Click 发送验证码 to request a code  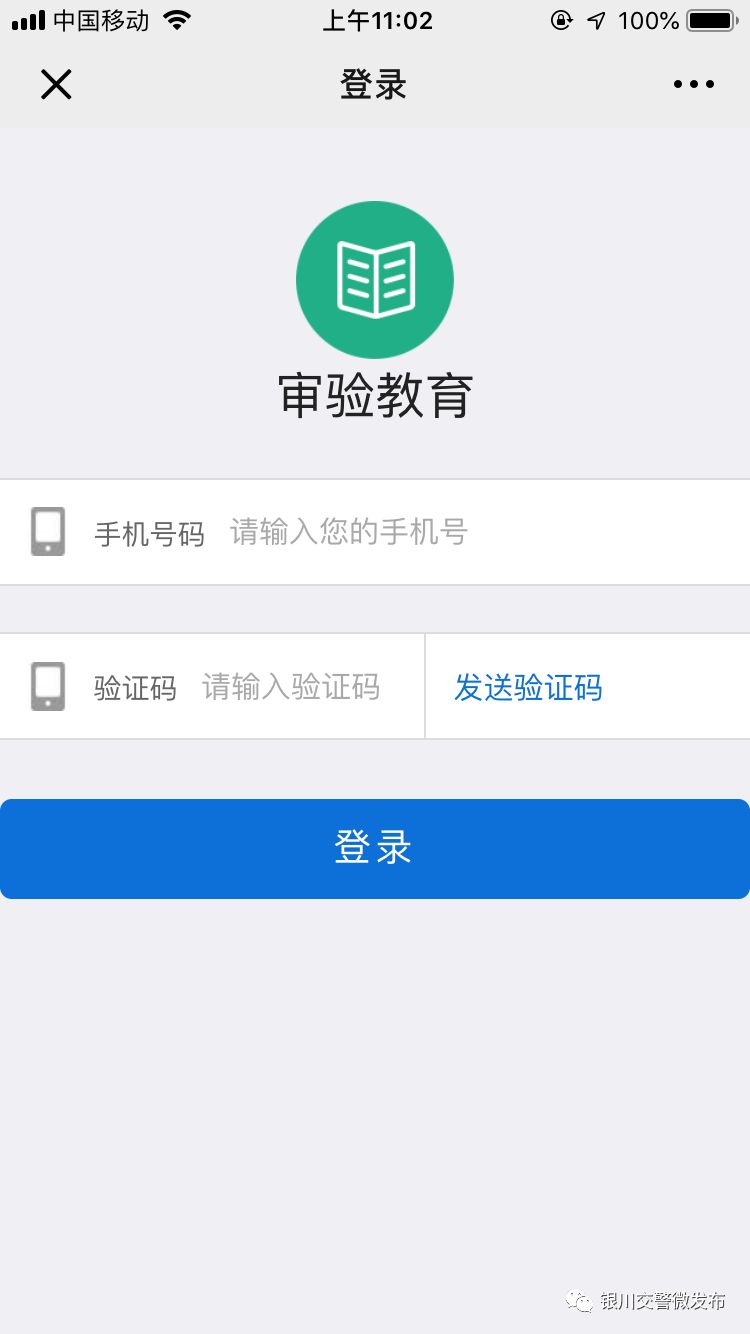click(528, 686)
